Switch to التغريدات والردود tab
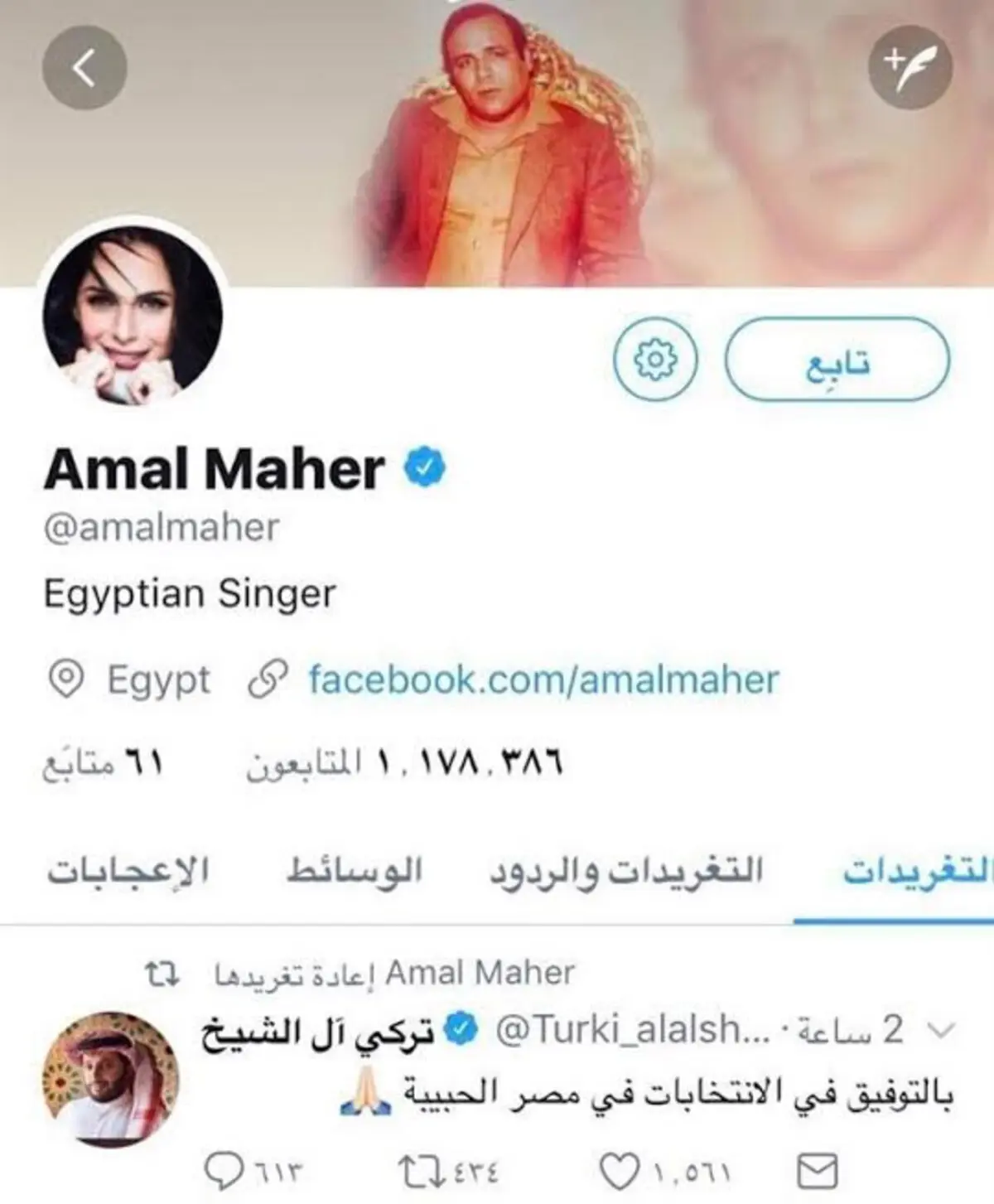Screen dimensions: 994x1204 pos(625,872)
